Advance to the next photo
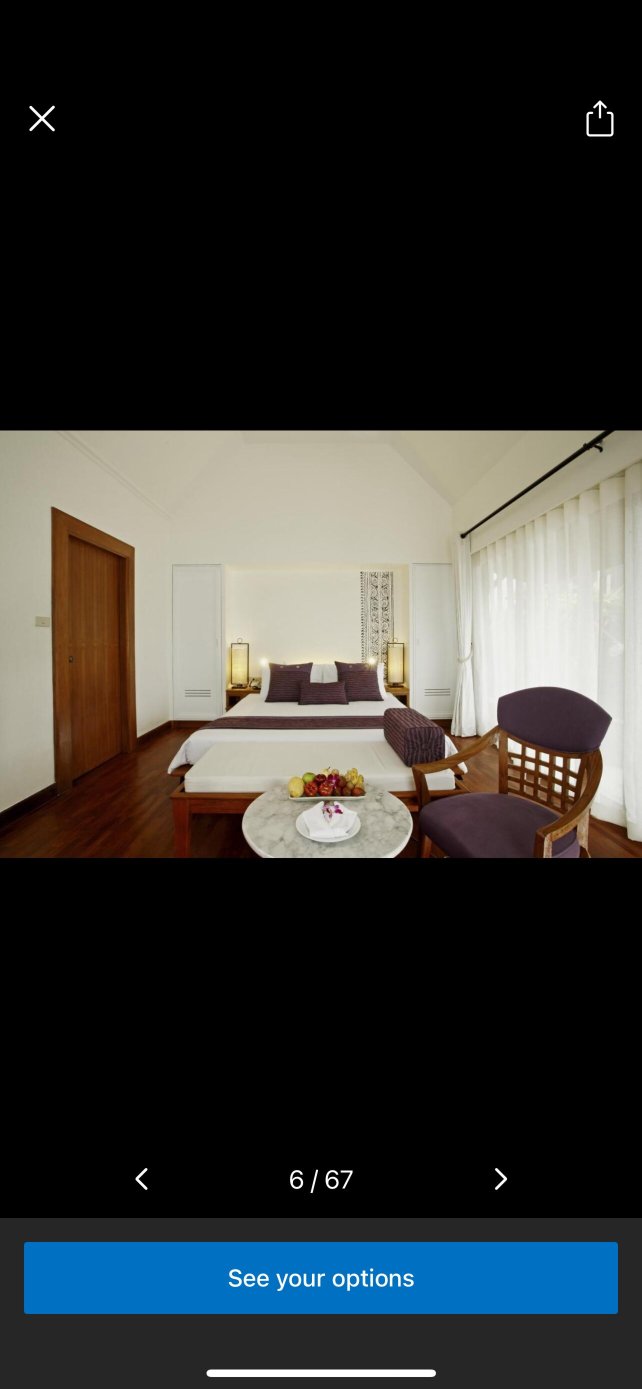The height and width of the screenshot is (1389, 642). (500, 1179)
